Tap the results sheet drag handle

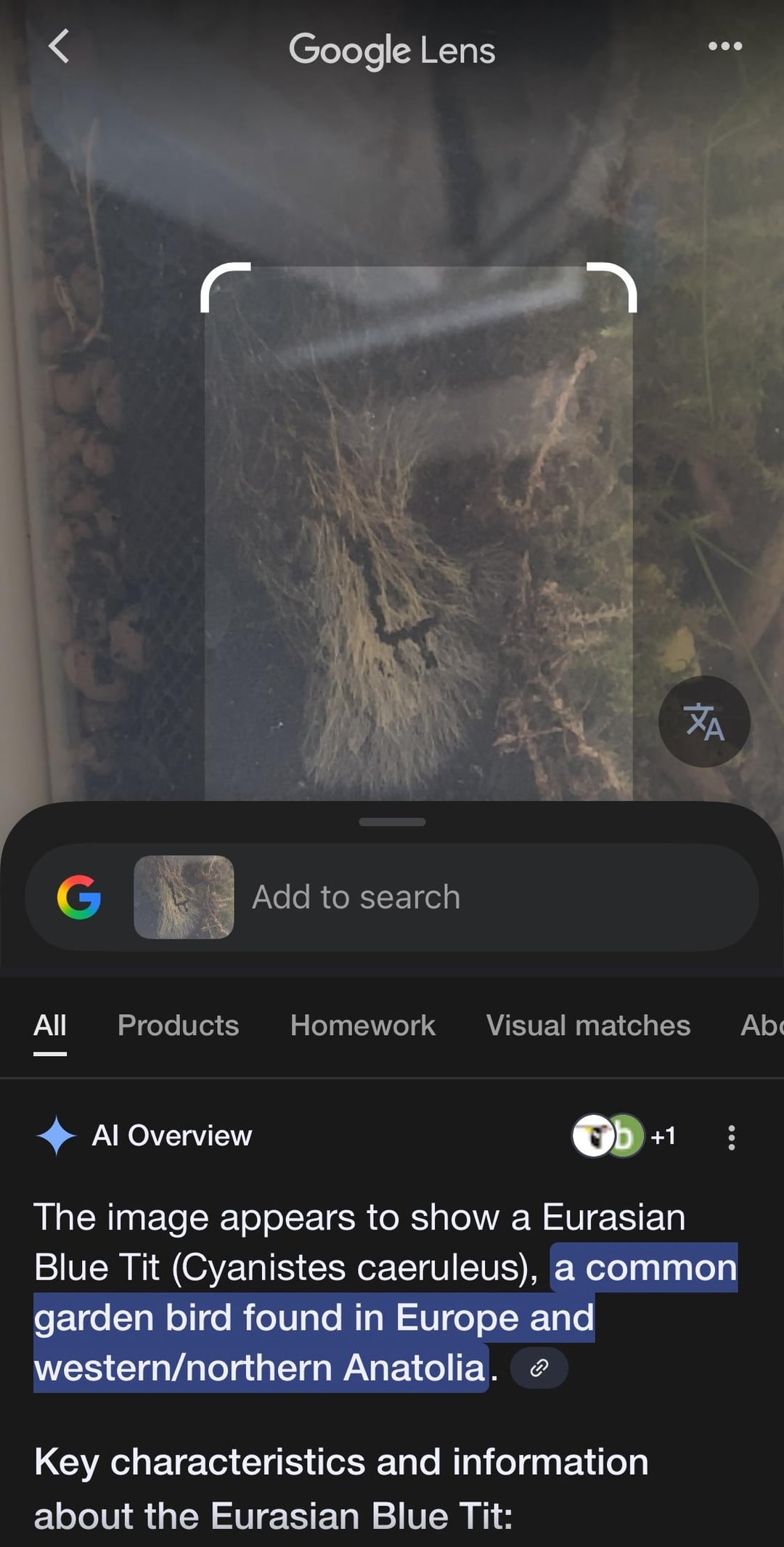392,822
